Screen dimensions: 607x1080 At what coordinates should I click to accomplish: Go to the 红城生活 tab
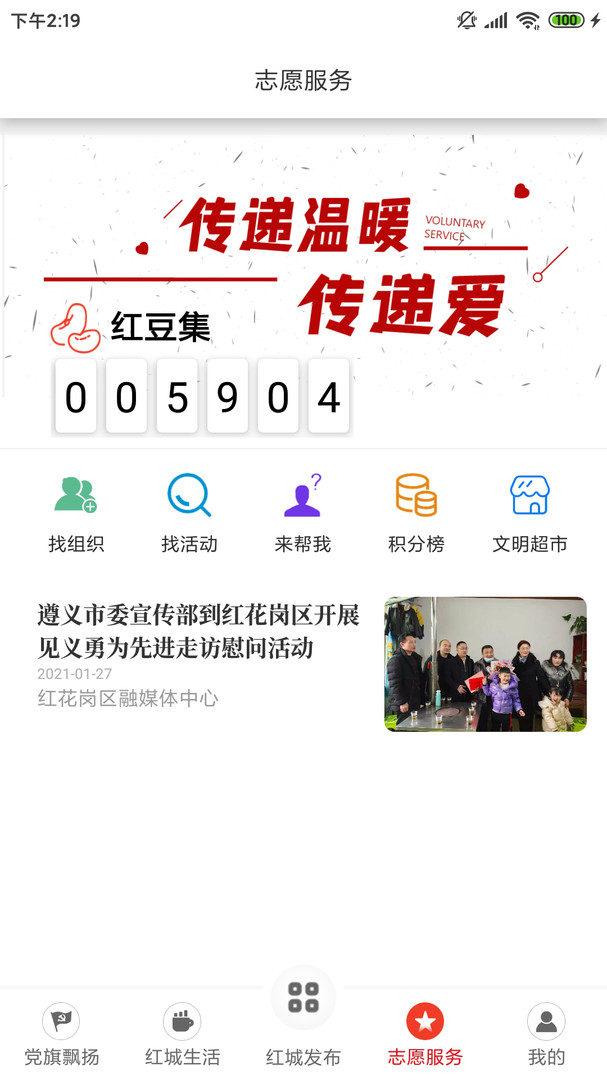click(x=182, y=1035)
